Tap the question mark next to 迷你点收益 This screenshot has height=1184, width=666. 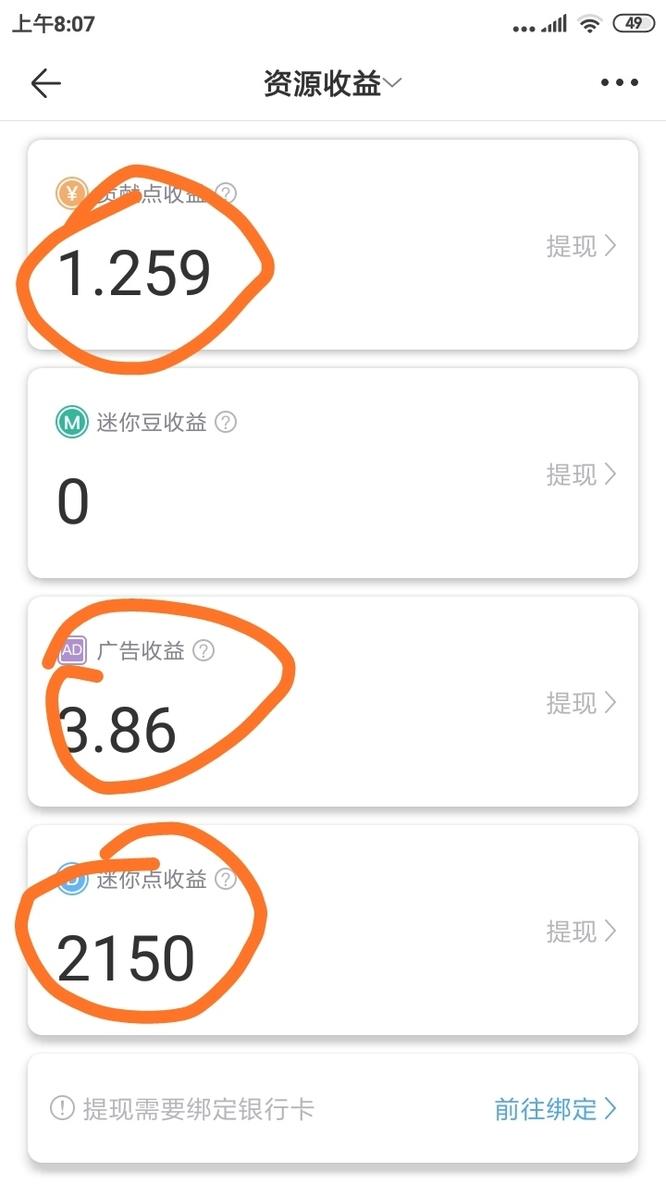click(x=226, y=880)
